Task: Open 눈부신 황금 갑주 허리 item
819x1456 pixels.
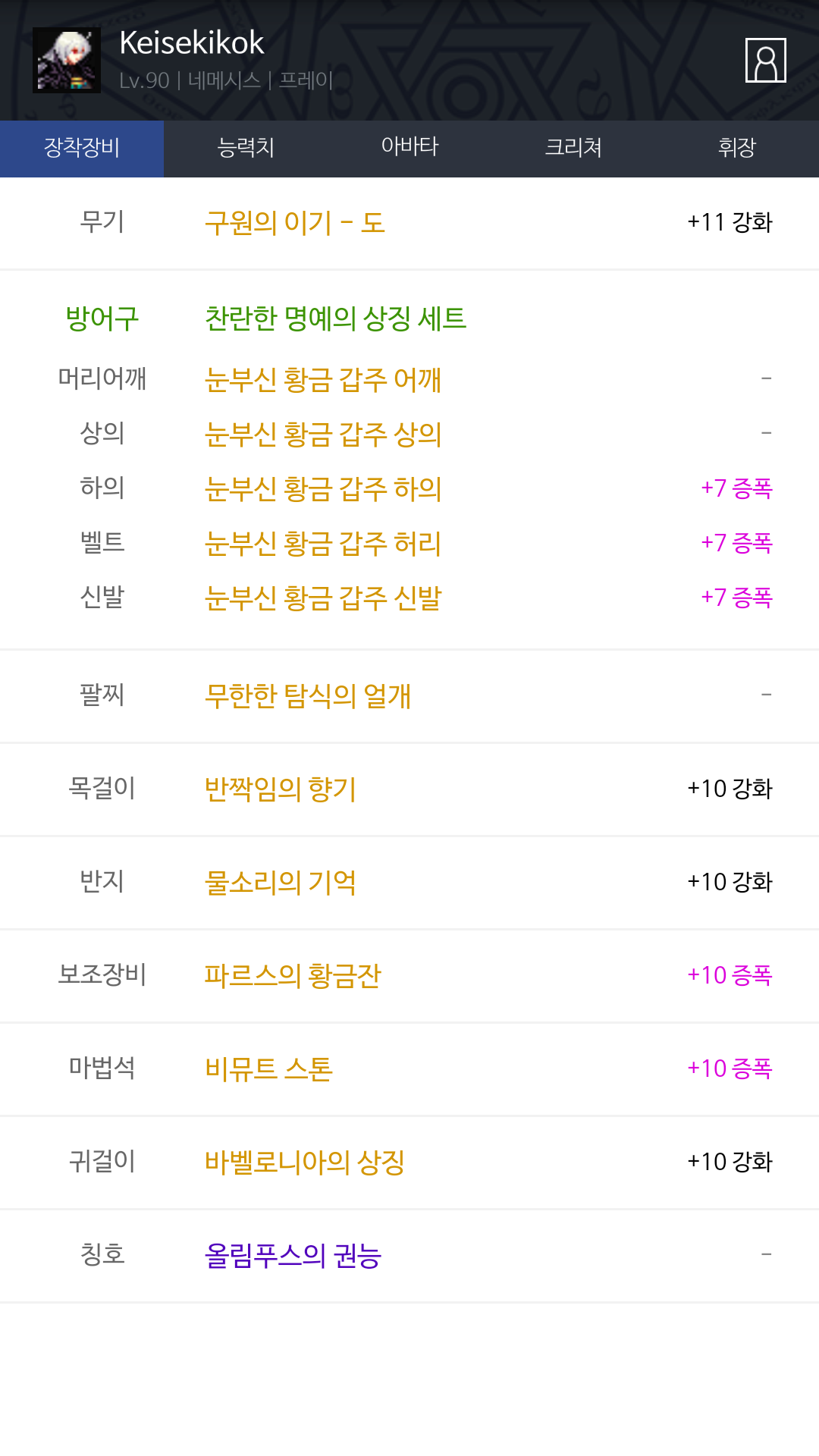Action: [x=323, y=544]
